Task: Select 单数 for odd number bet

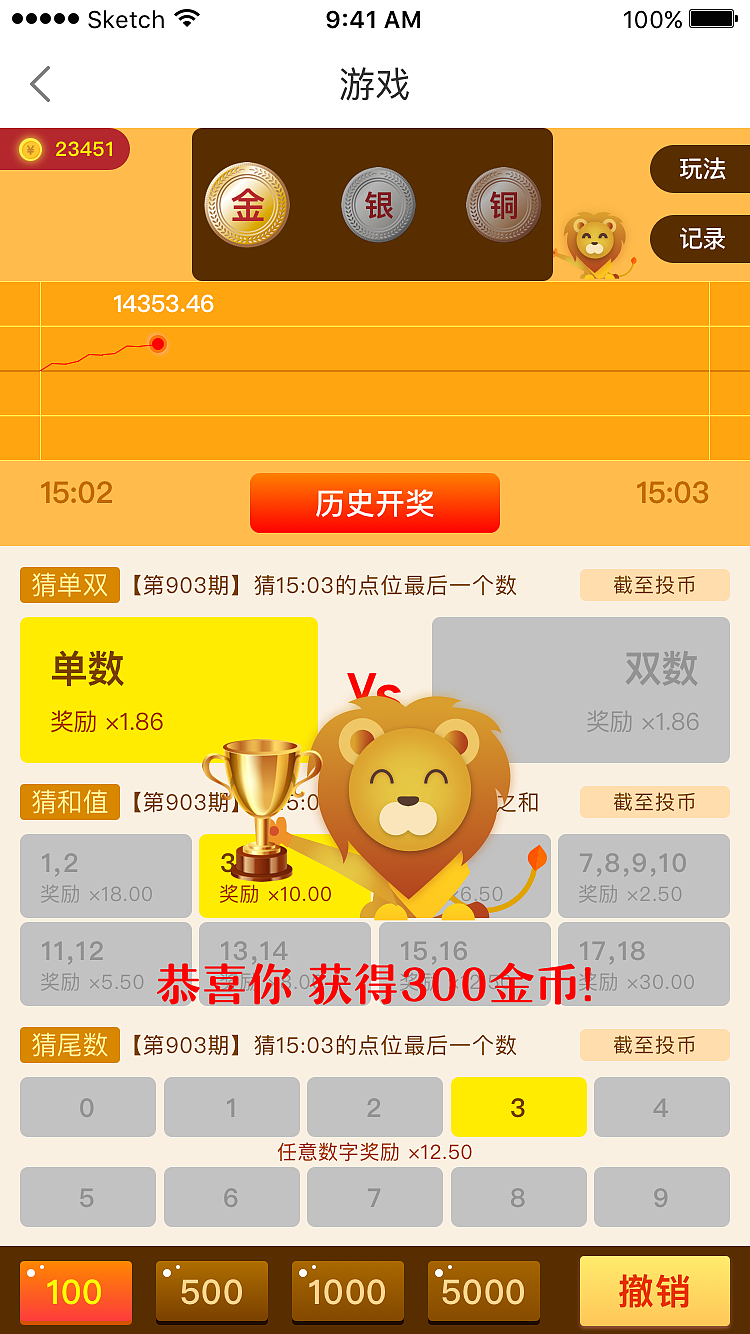Action: click(168, 685)
